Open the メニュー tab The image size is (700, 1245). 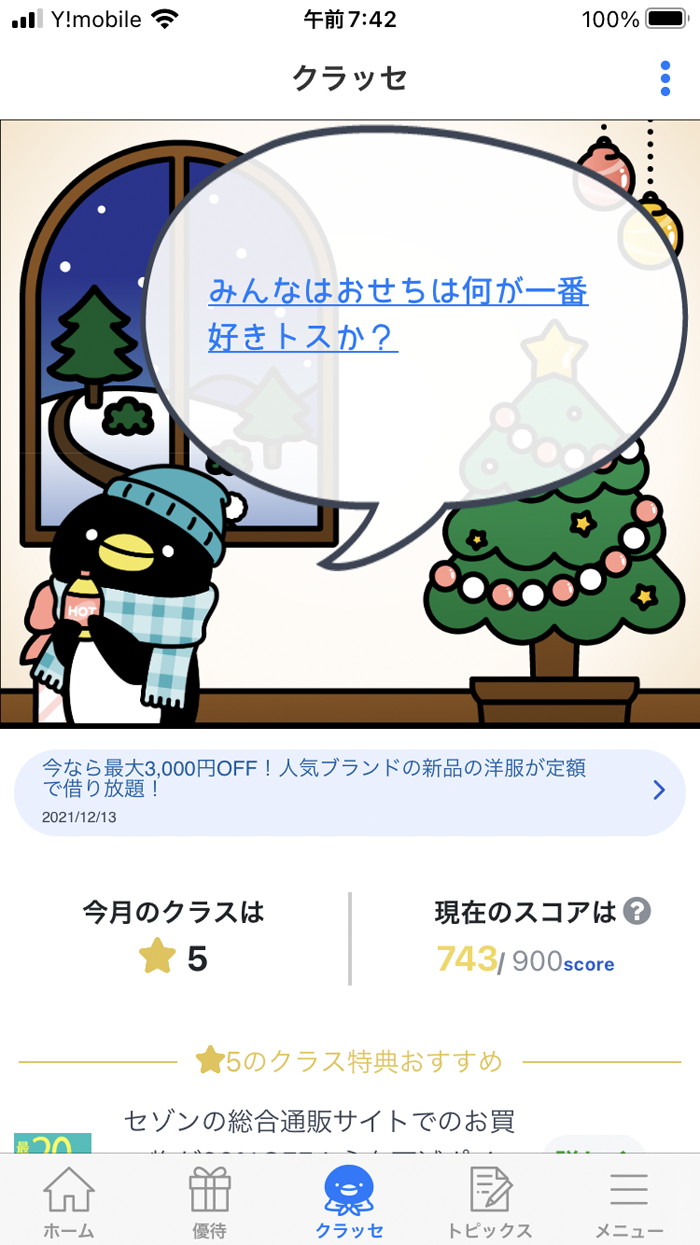(629, 1201)
